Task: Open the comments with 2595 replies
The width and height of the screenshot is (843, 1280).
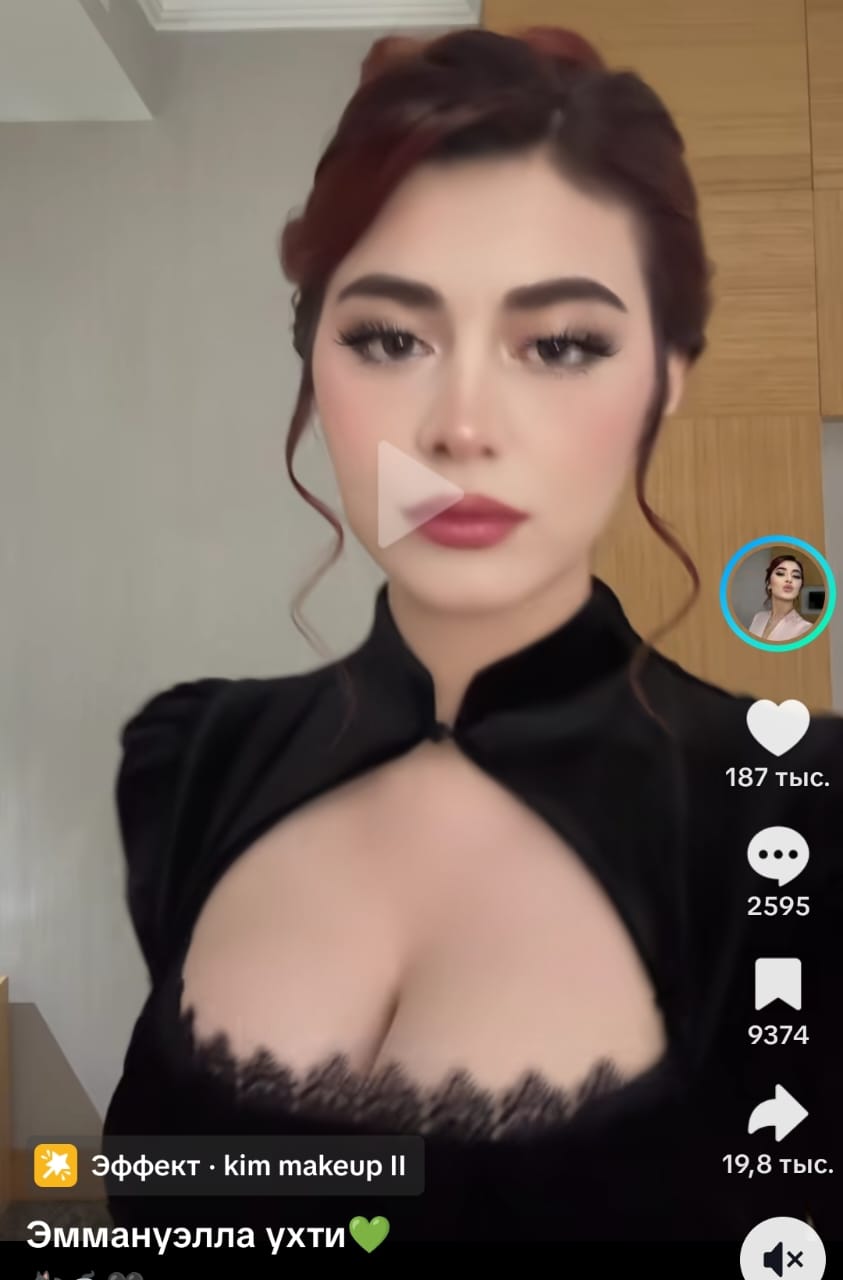Action: [x=778, y=858]
